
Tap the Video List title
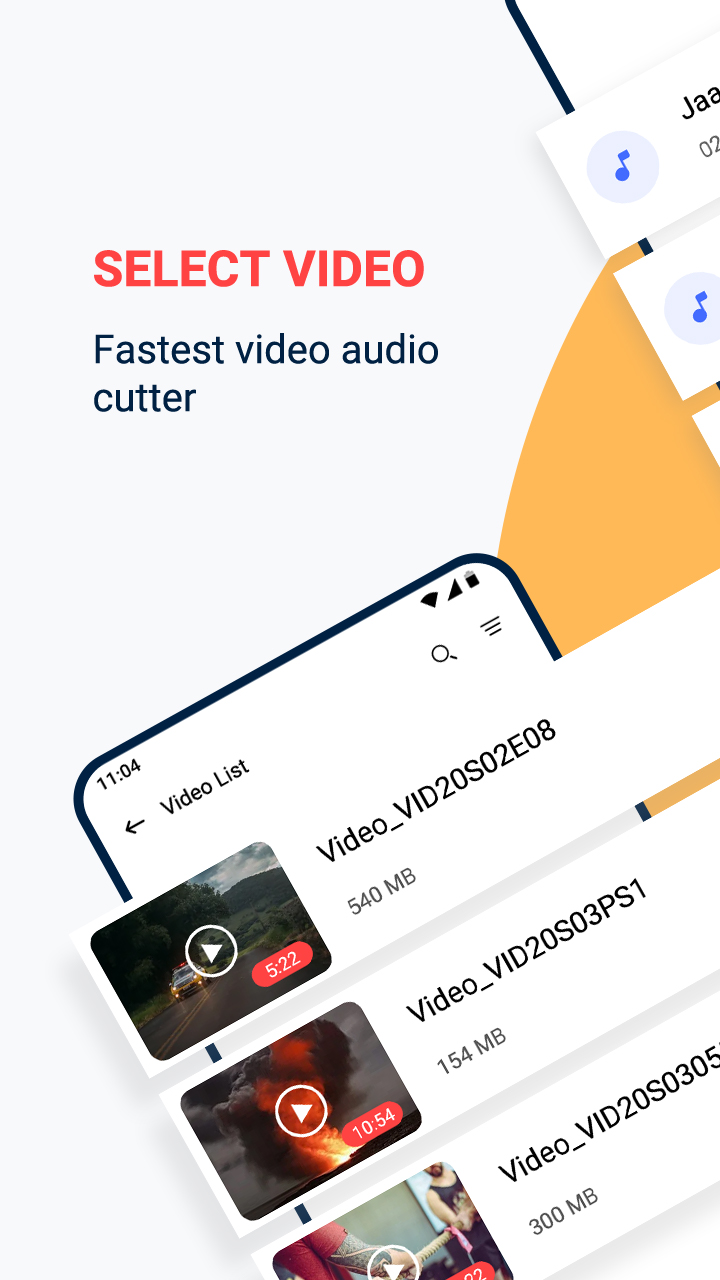tap(205, 790)
